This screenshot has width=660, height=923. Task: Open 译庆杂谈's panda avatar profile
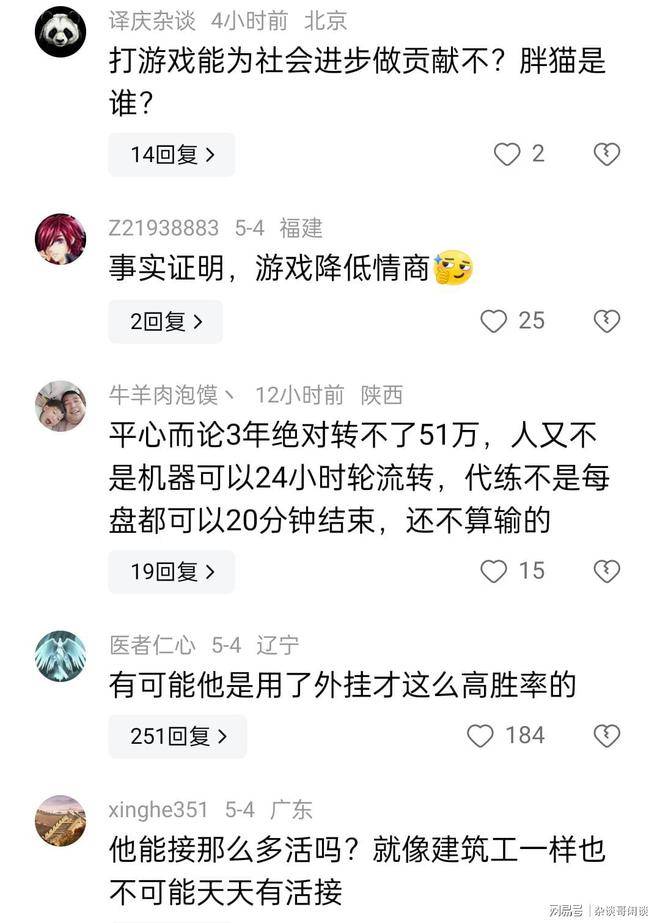click(61, 33)
